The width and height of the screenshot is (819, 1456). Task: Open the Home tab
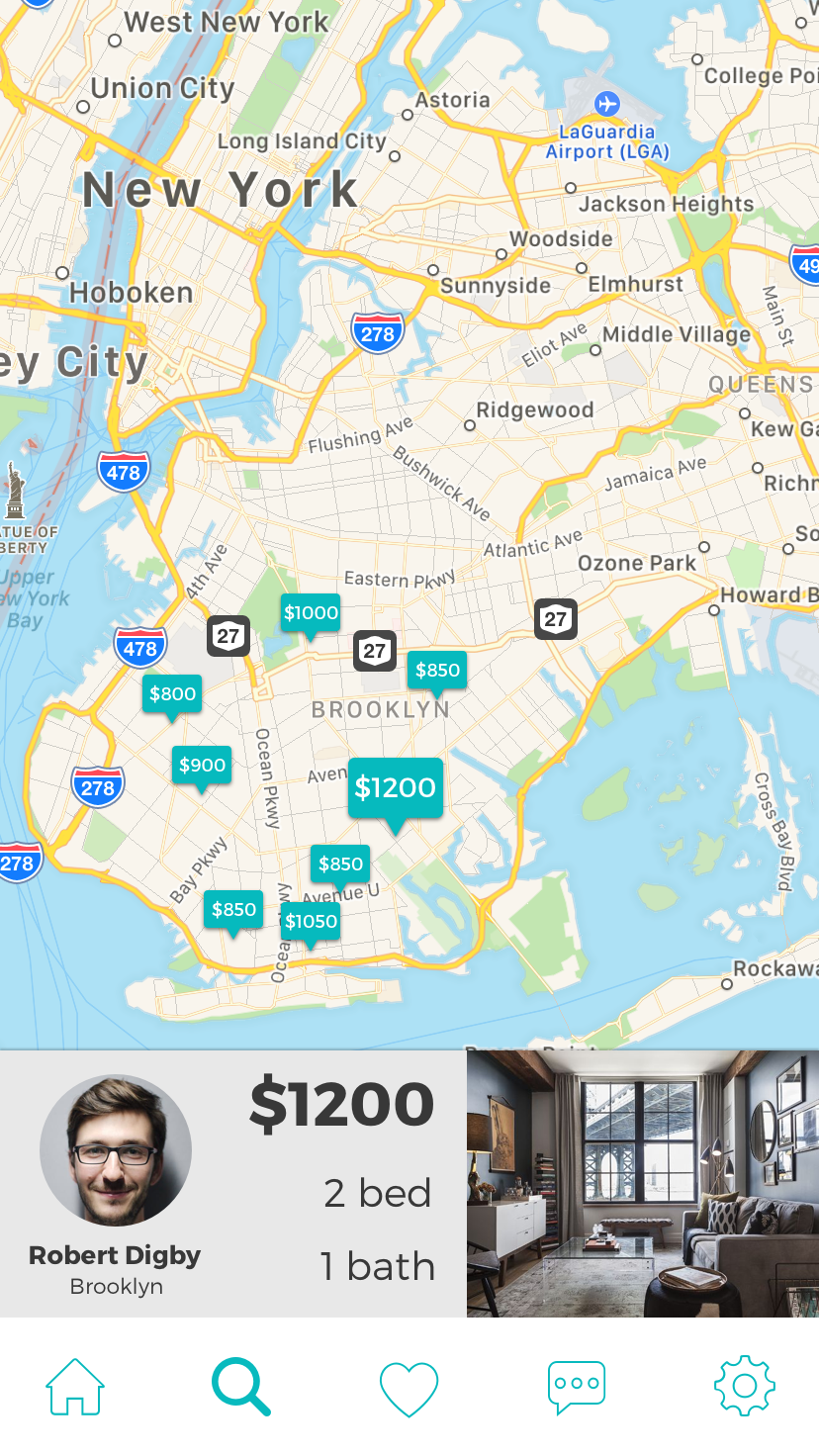pyautogui.click(x=75, y=1387)
